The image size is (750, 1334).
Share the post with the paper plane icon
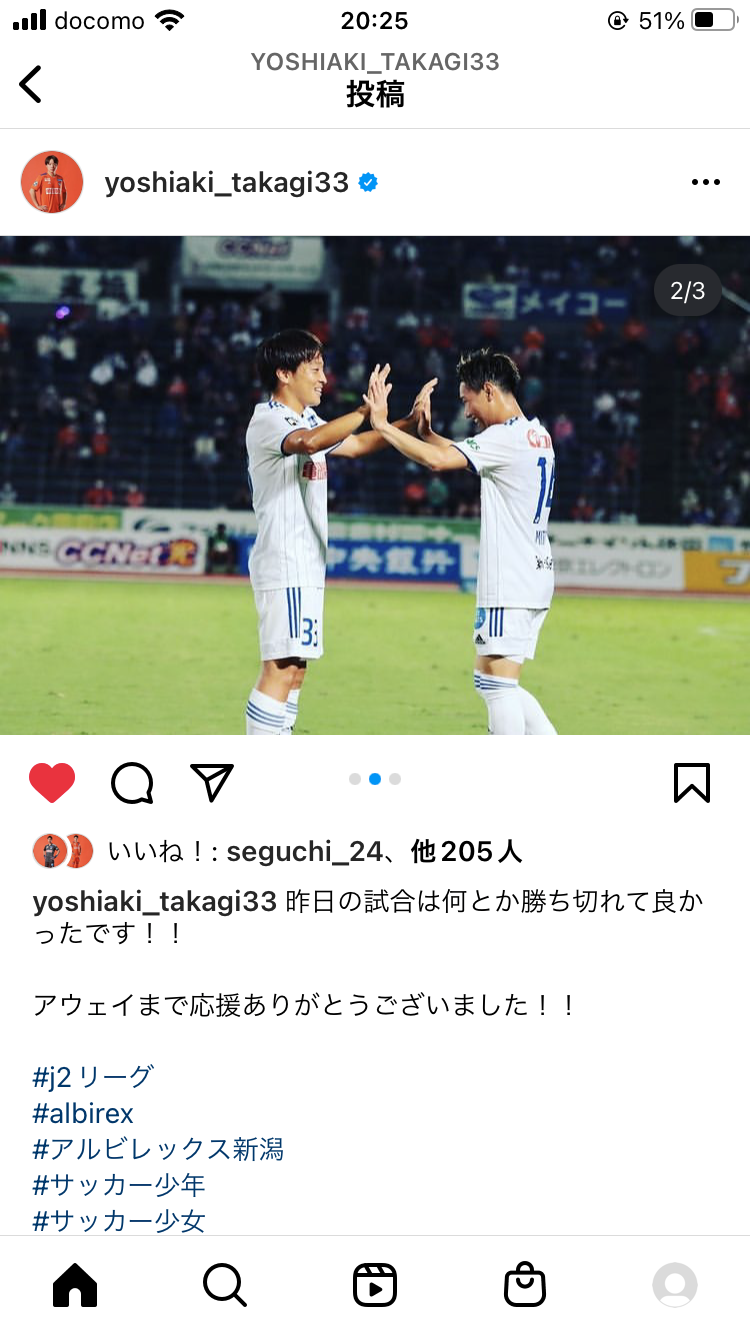click(211, 783)
